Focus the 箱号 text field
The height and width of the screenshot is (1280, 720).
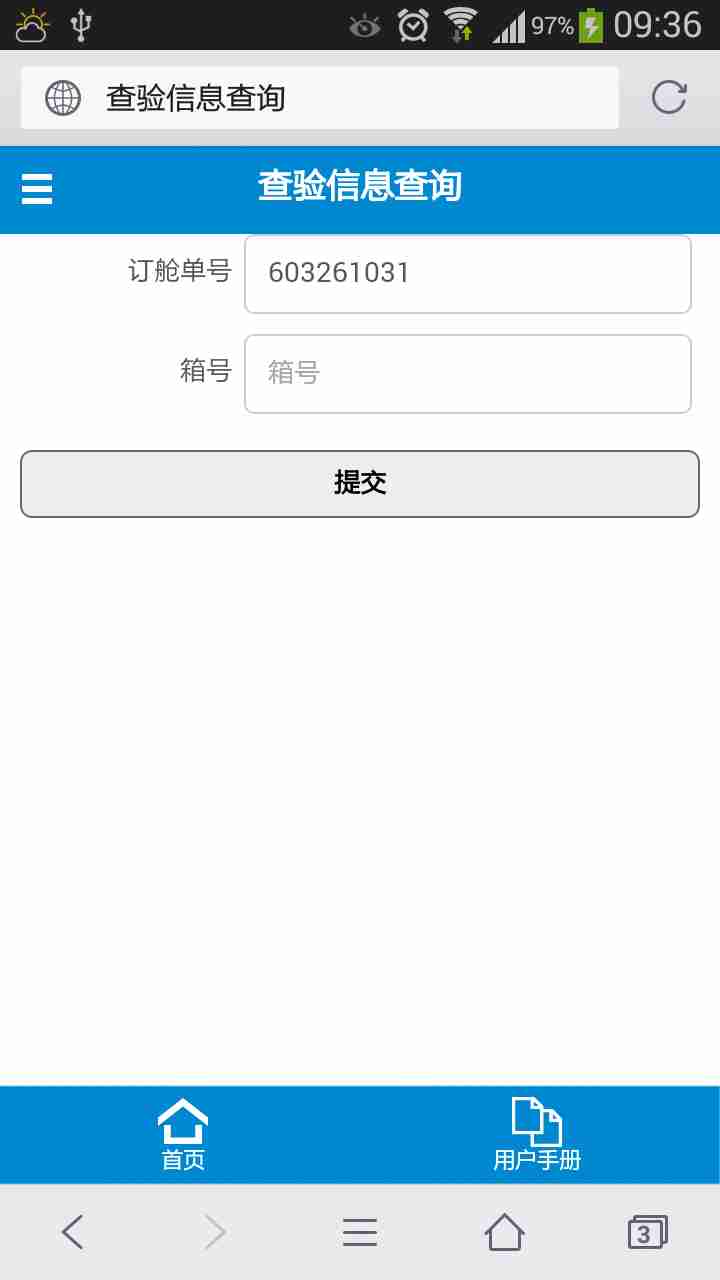pos(467,374)
